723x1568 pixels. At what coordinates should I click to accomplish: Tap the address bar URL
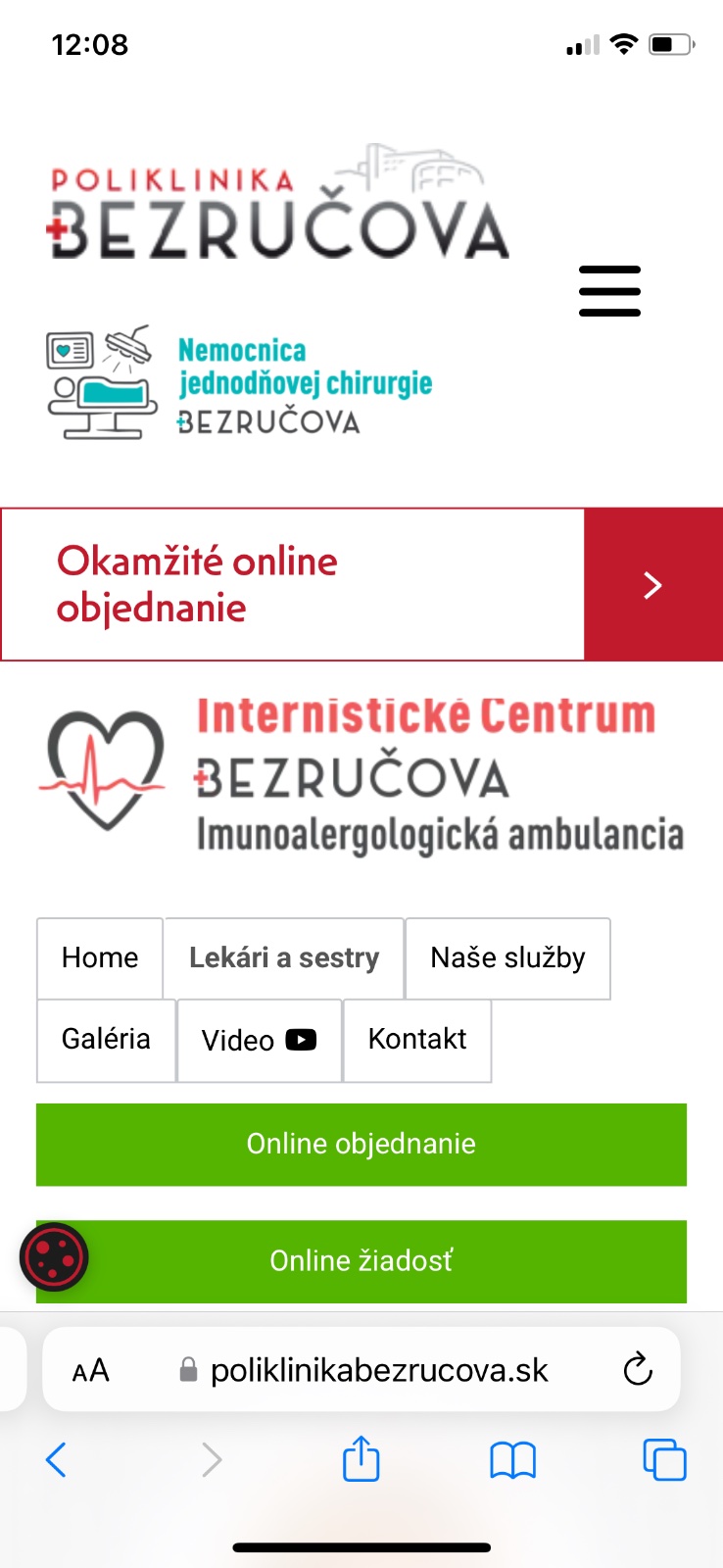click(x=378, y=1370)
